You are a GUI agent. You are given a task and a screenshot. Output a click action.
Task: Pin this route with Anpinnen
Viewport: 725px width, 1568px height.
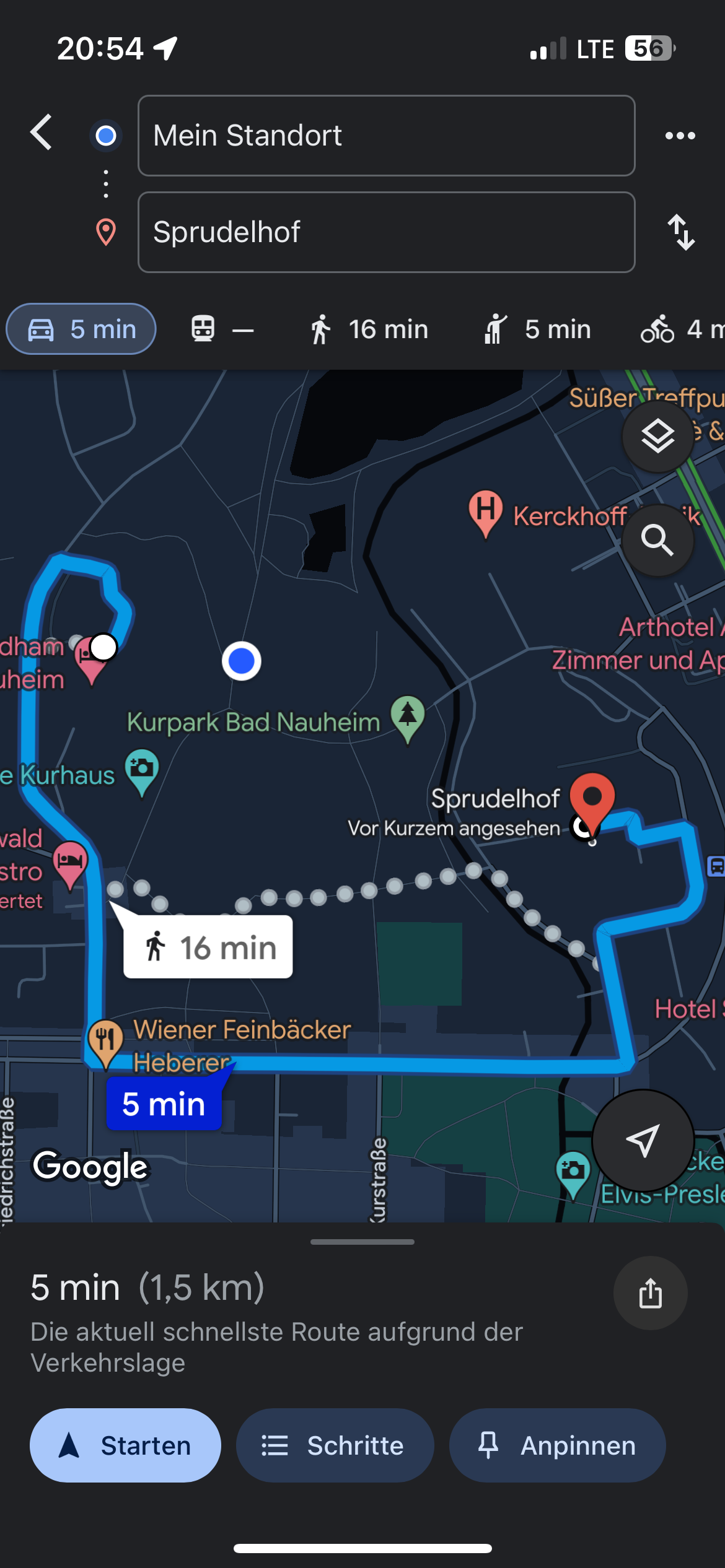click(x=557, y=1445)
